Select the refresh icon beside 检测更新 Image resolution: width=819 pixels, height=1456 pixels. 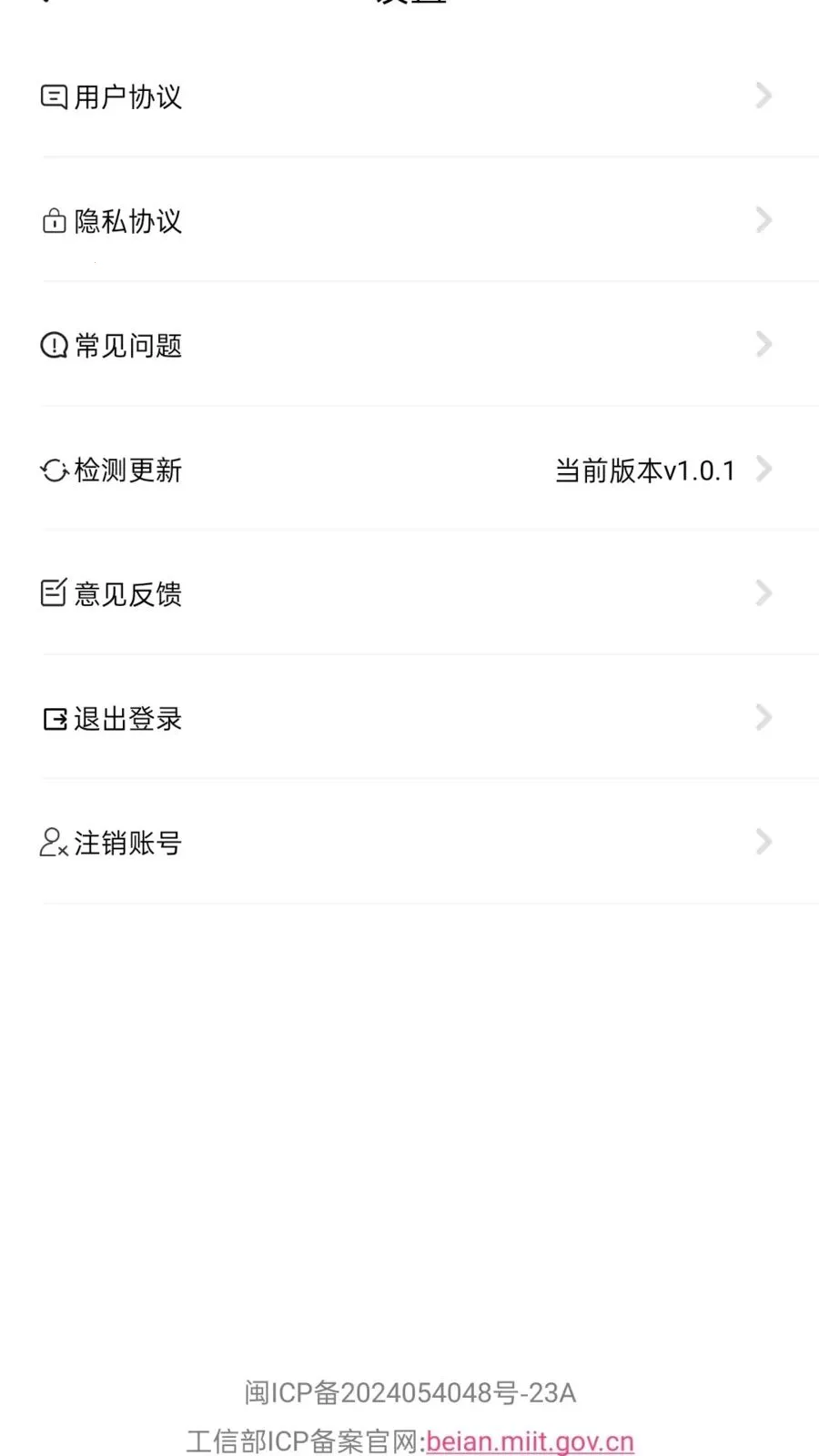point(52,470)
